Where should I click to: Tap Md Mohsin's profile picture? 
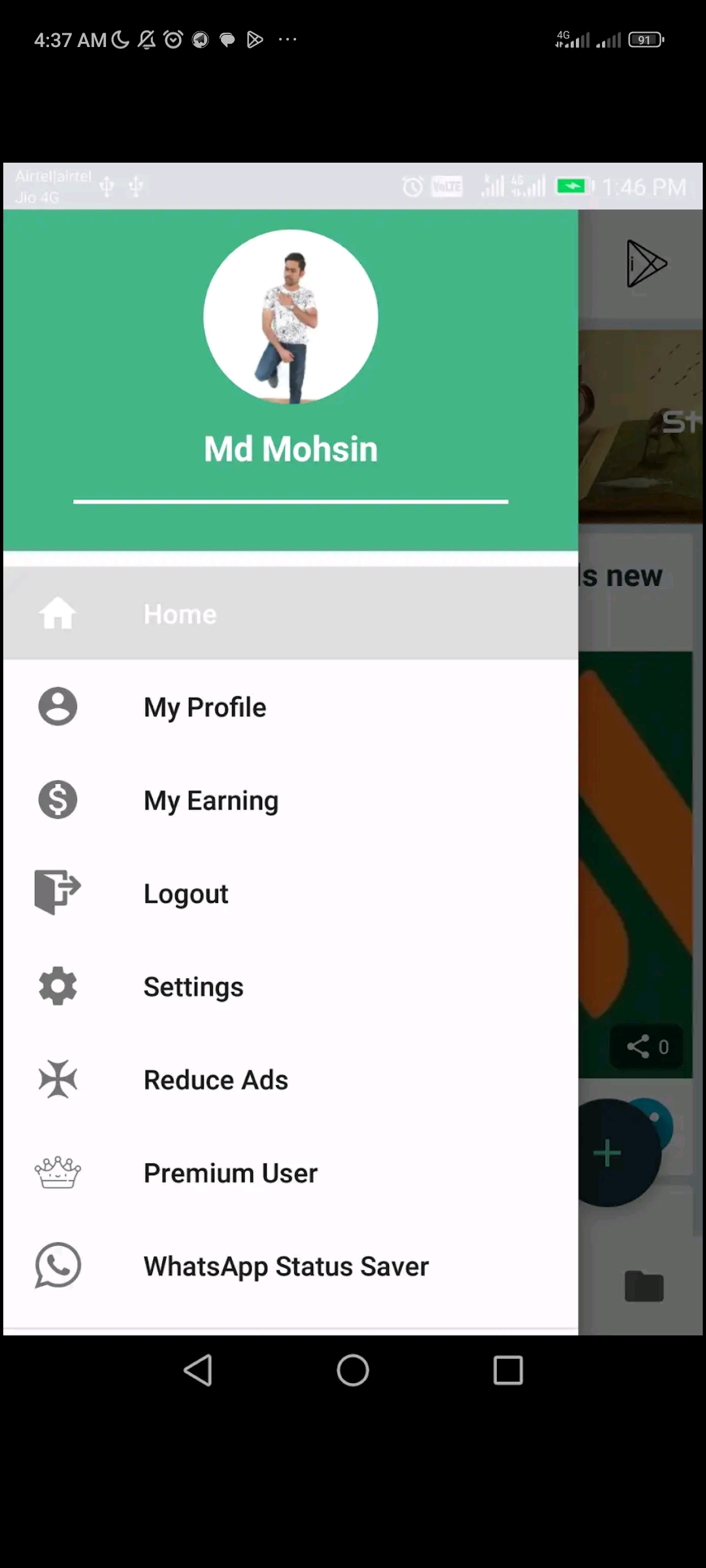(x=291, y=317)
